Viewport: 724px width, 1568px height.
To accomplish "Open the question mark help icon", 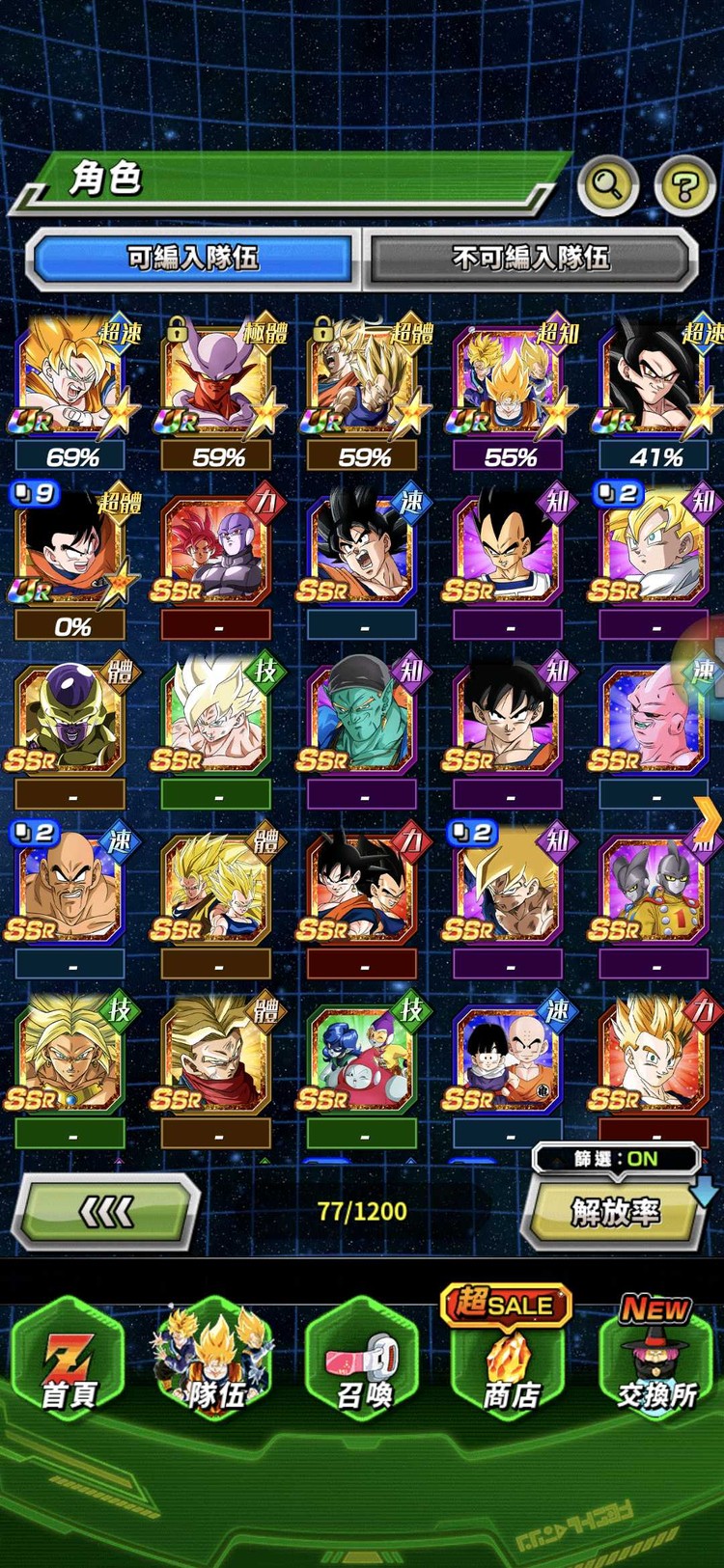I will (x=684, y=184).
